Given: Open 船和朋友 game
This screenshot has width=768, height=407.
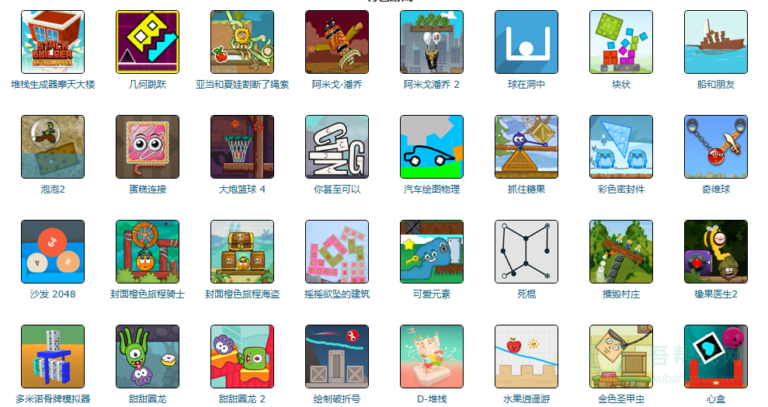Looking at the screenshot, I should (715, 42).
